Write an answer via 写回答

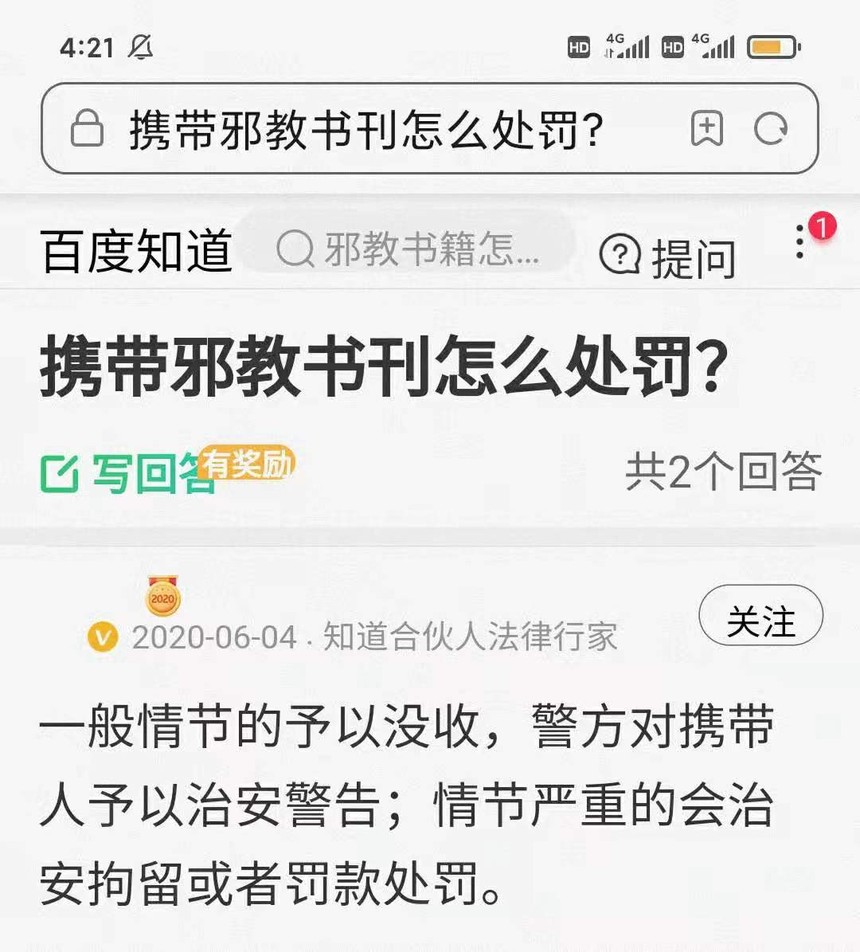click(130, 473)
